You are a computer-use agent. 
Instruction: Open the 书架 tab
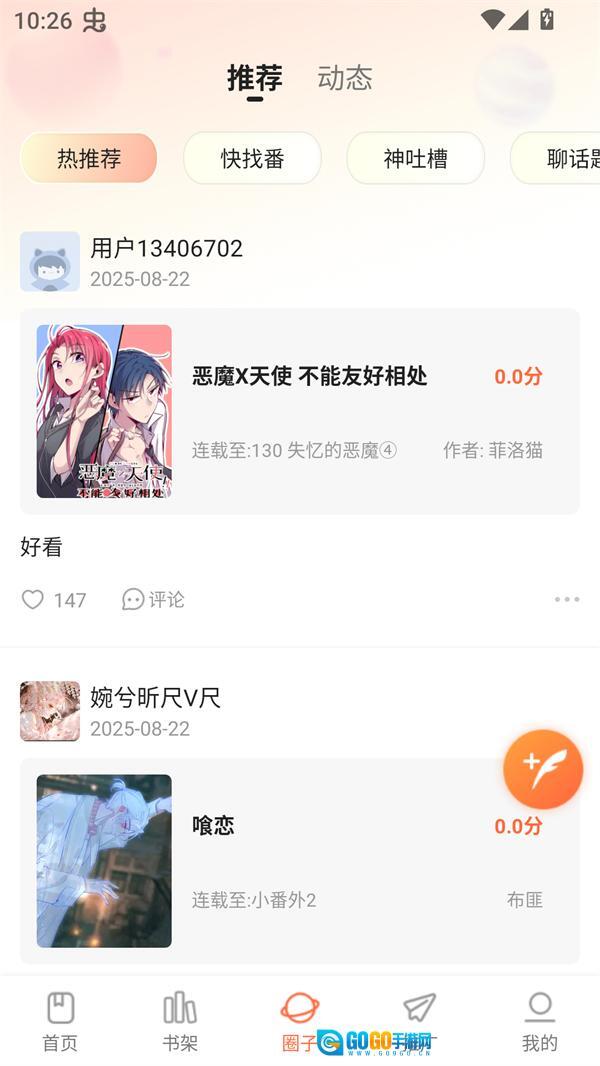[x=180, y=1021]
